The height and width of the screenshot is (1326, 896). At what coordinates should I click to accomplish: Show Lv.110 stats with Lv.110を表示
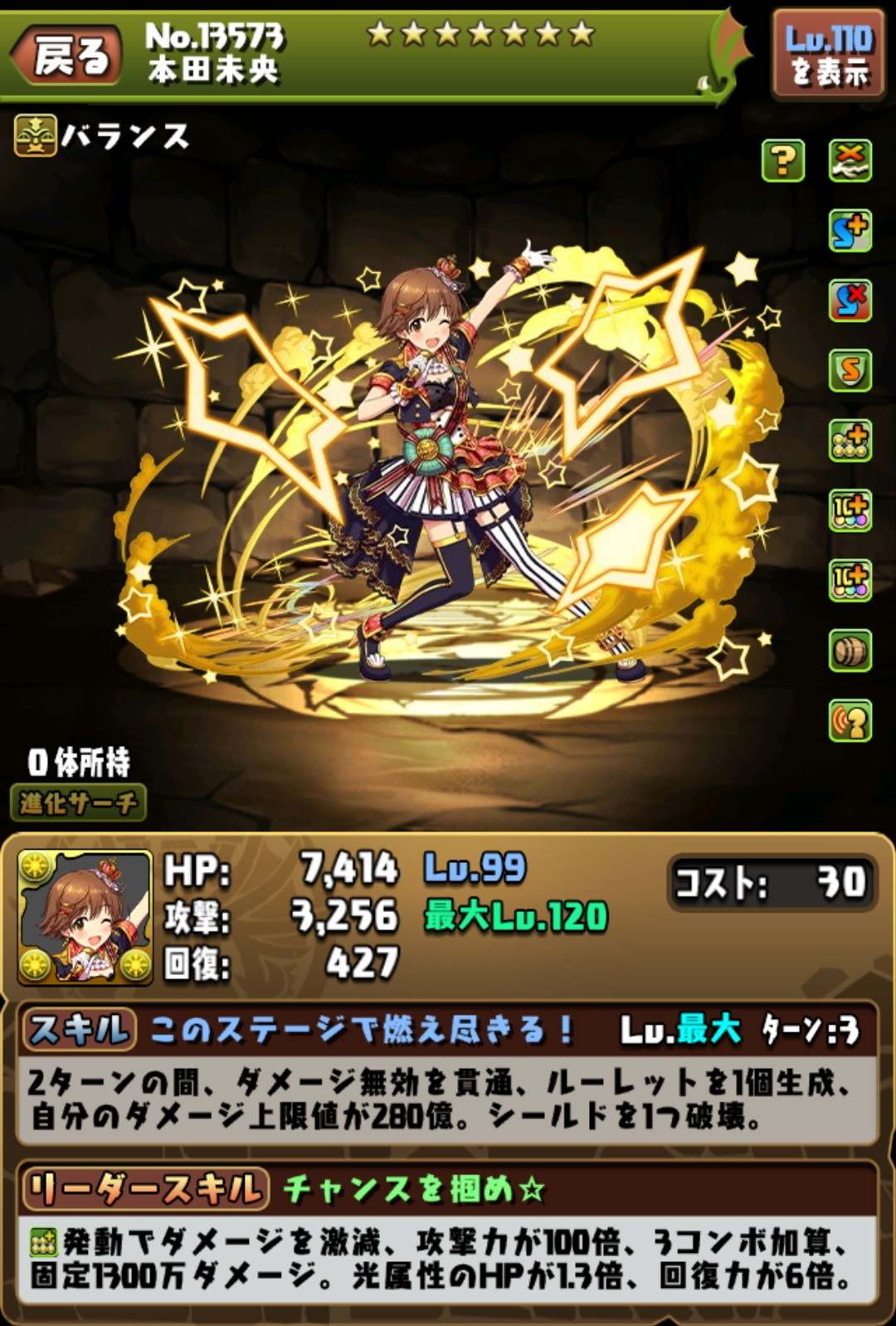pos(828,55)
